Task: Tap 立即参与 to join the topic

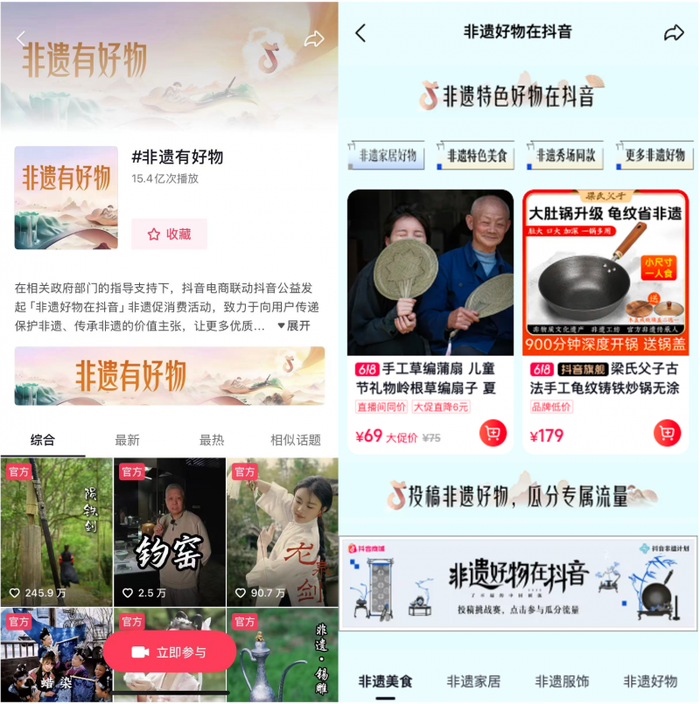Action: [169, 652]
